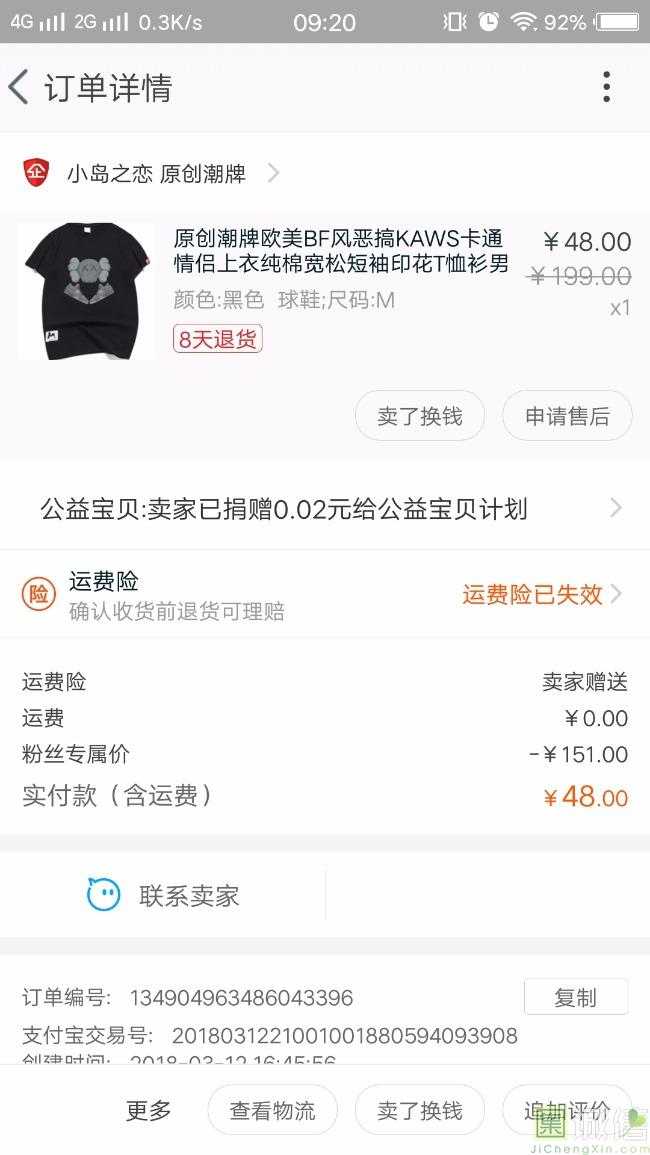The height and width of the screenshot is (1155, 650).
Task: Tap 追加评价 to add a review
Action: pyautogui.click(x=567, y=1110)
